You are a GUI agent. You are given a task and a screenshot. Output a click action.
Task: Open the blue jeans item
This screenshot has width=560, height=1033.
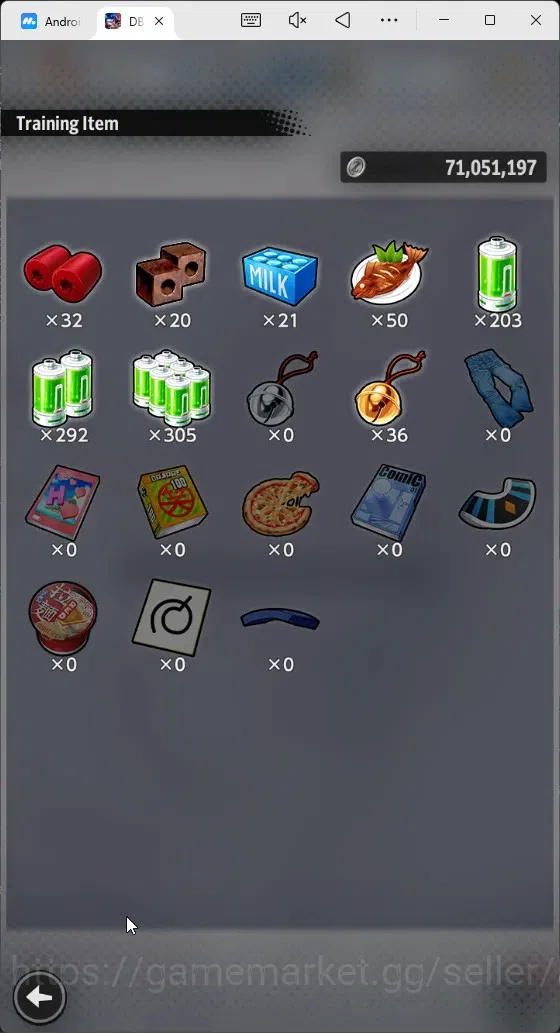tap(497, 389)
